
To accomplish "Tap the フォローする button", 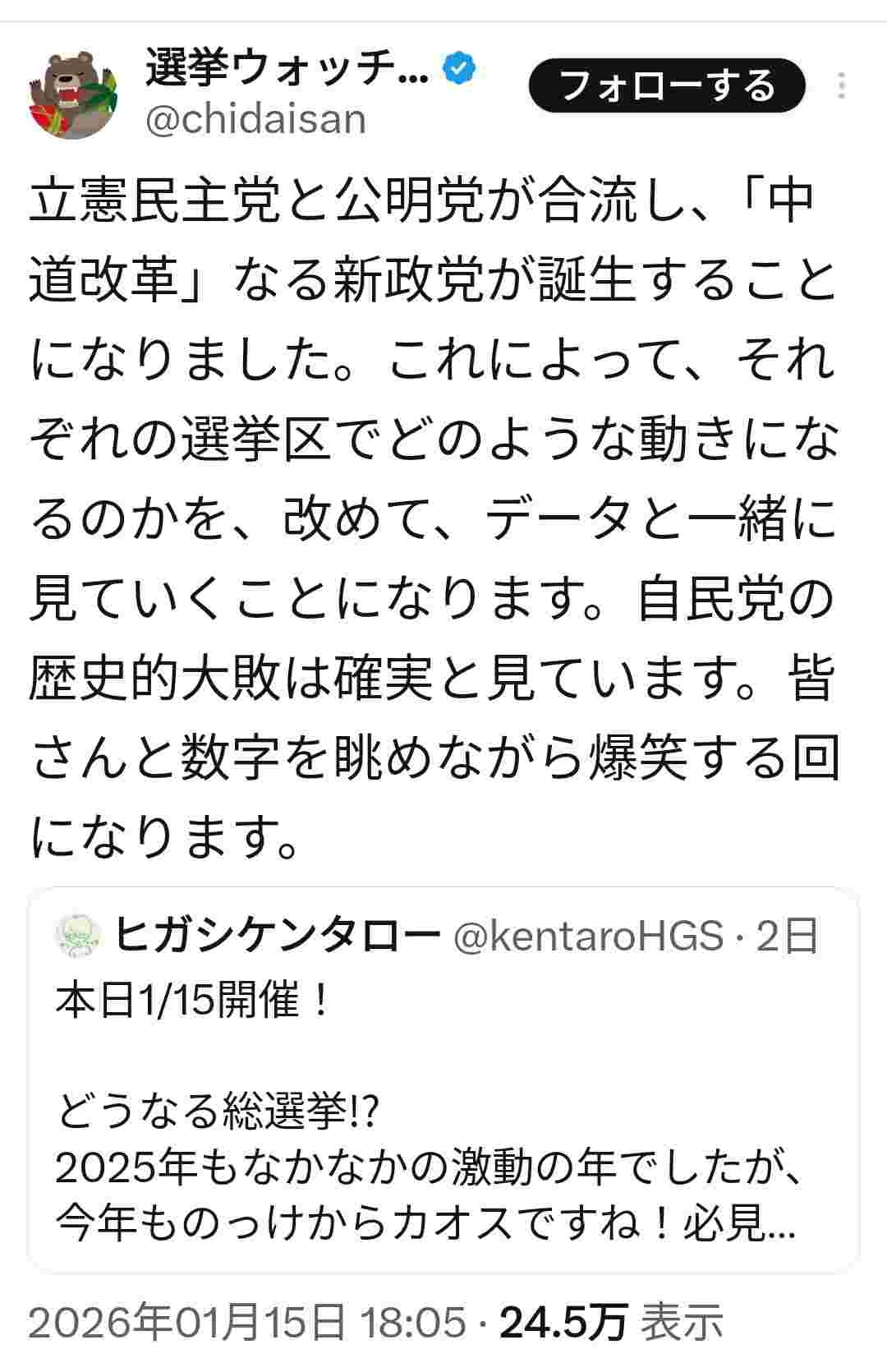I will point(667,85).
